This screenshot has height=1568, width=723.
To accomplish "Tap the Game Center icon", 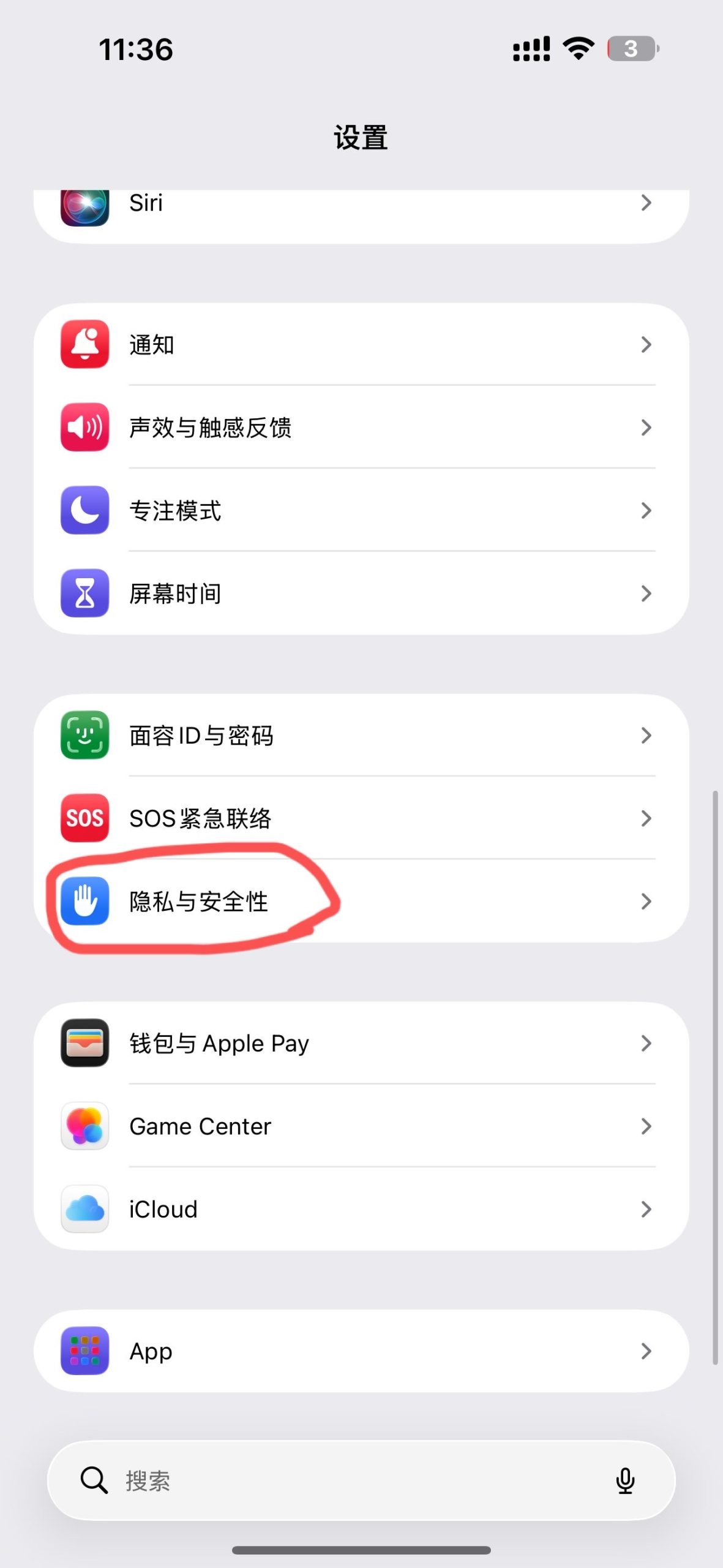I will (84, 1126).
